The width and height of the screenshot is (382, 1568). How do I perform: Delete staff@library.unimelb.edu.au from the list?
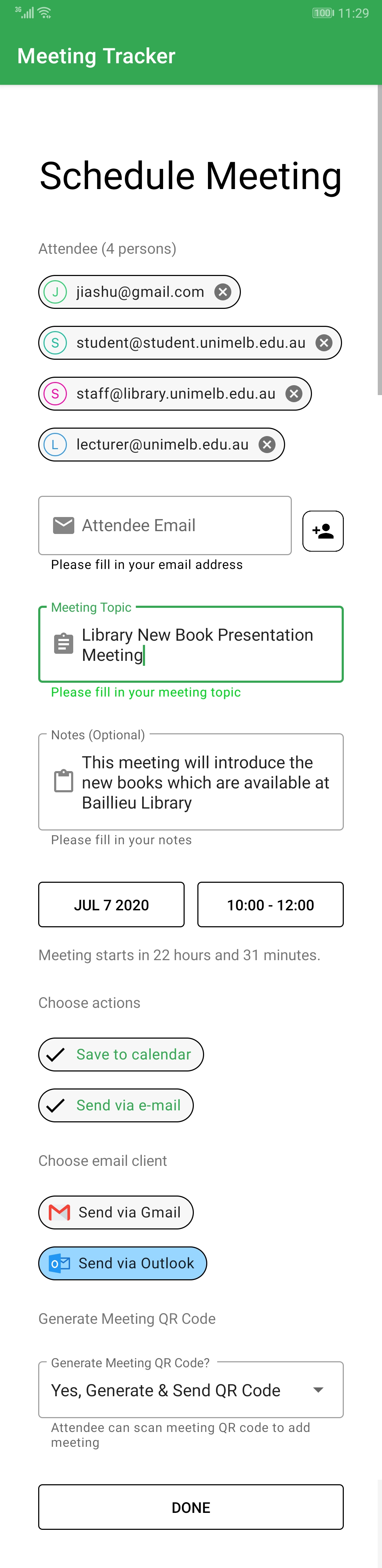tap(294, 394)
